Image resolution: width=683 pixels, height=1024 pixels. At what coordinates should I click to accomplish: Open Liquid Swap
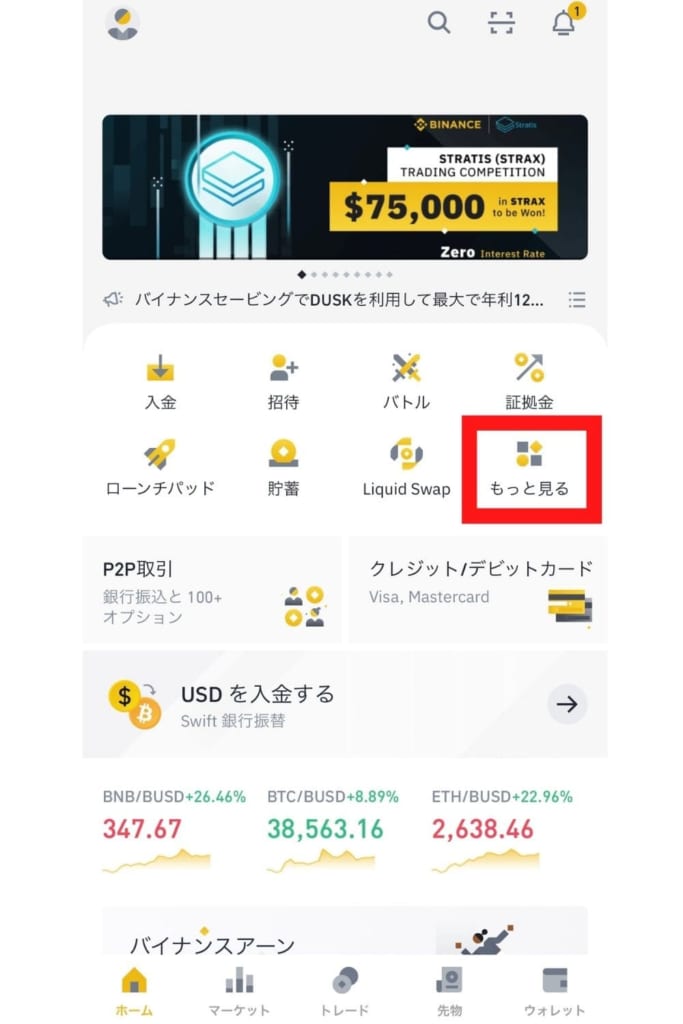click(x=406, y=468)
